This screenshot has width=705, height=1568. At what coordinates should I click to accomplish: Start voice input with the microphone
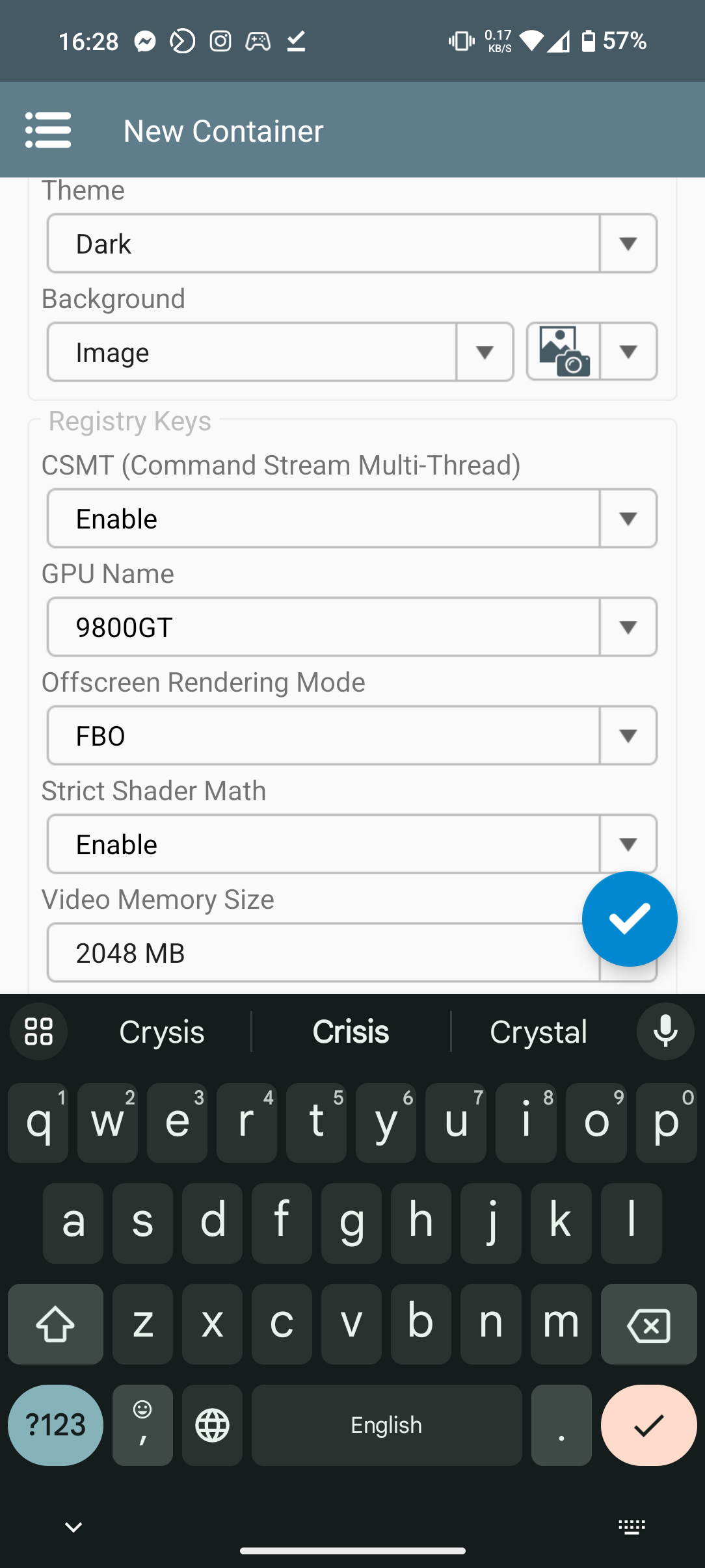point(665,1032)
